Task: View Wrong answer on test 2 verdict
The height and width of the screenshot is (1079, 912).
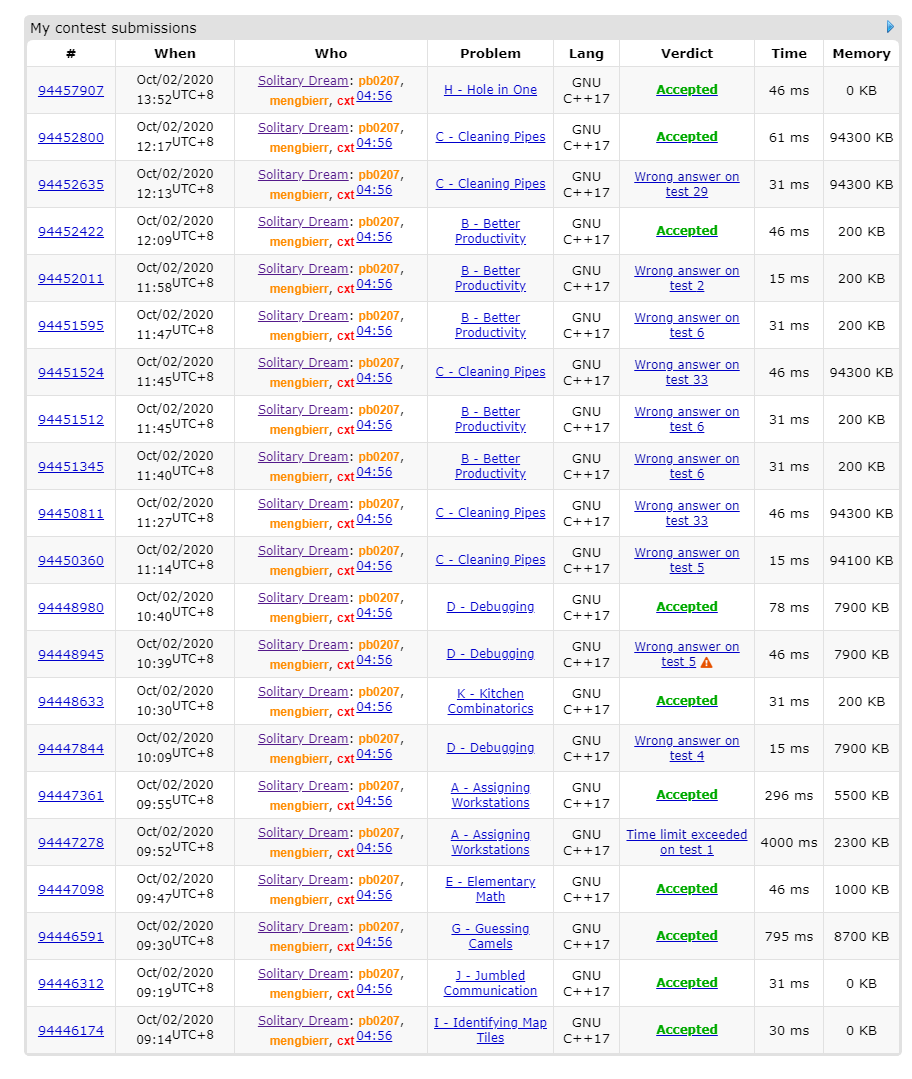Action: click(686, 278)
